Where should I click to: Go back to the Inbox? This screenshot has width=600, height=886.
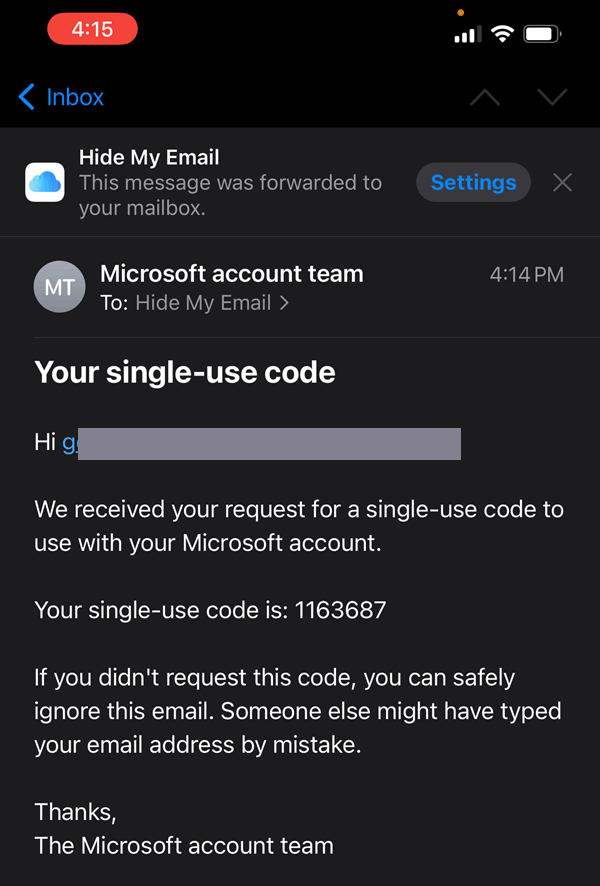tap(62, 97)
